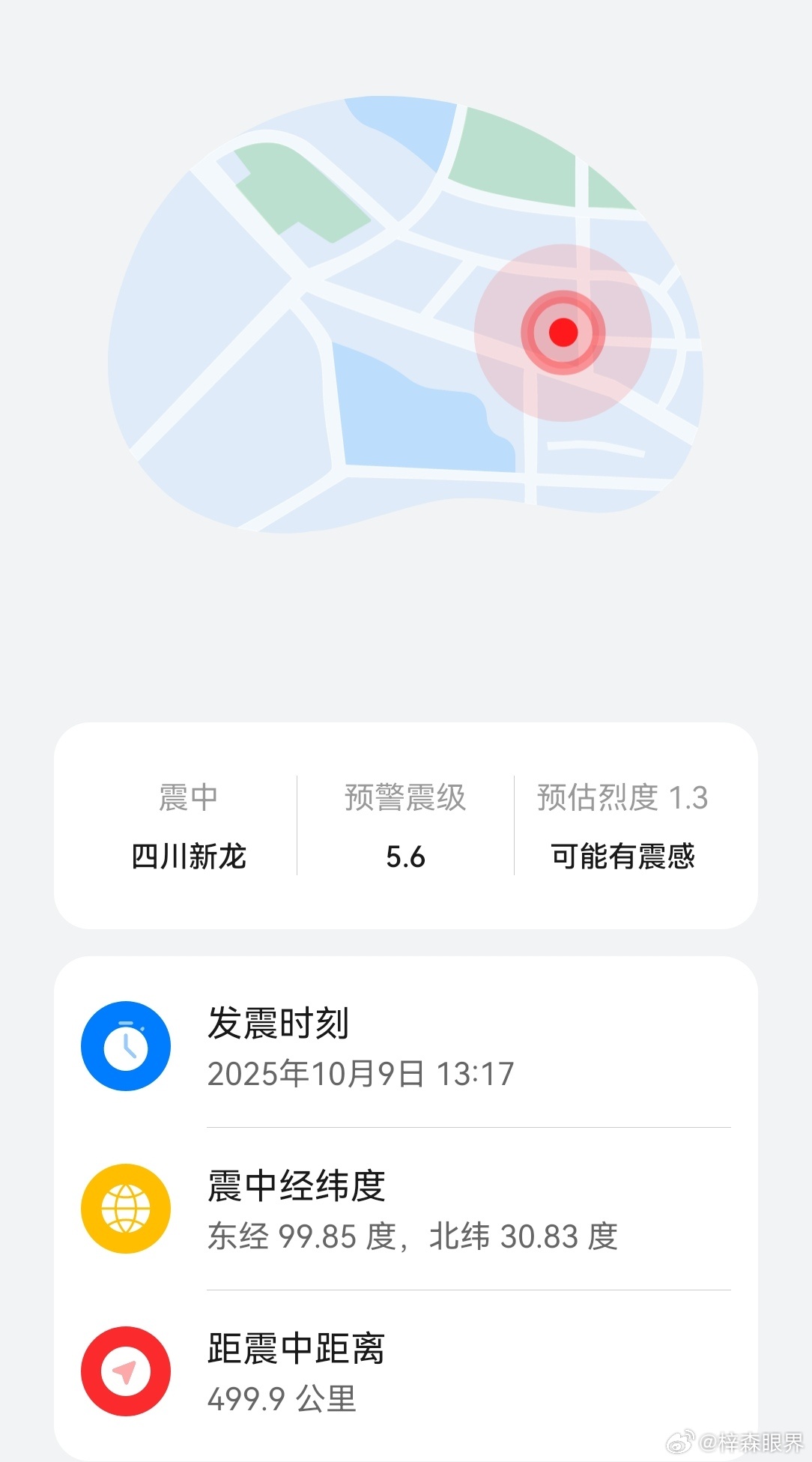Toggle the date 2025年10月9日 13:17 display
Screen dimensions: 812x1462
tap(362, 1073)
